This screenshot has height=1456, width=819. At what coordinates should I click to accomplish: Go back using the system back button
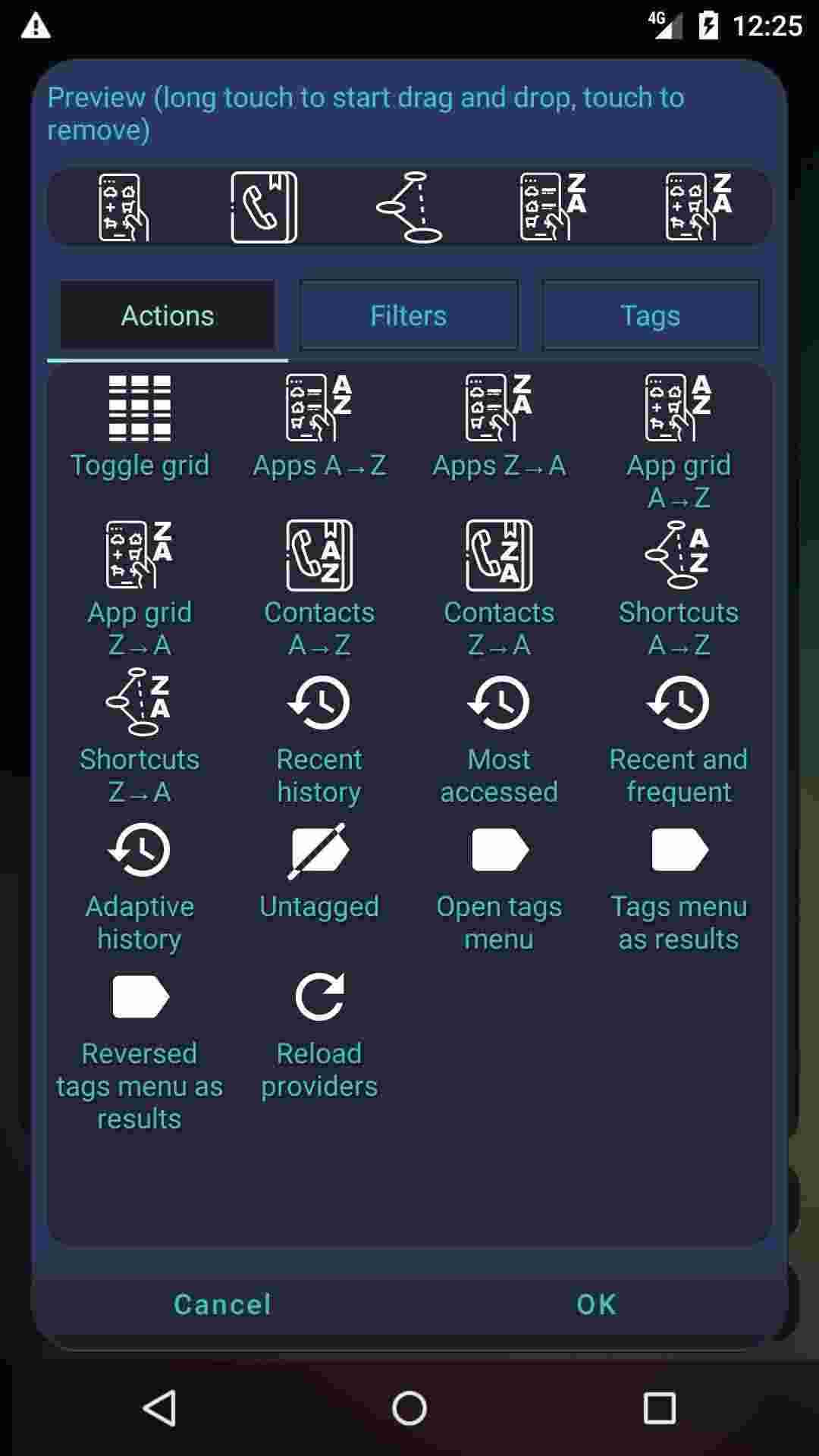160,1408
